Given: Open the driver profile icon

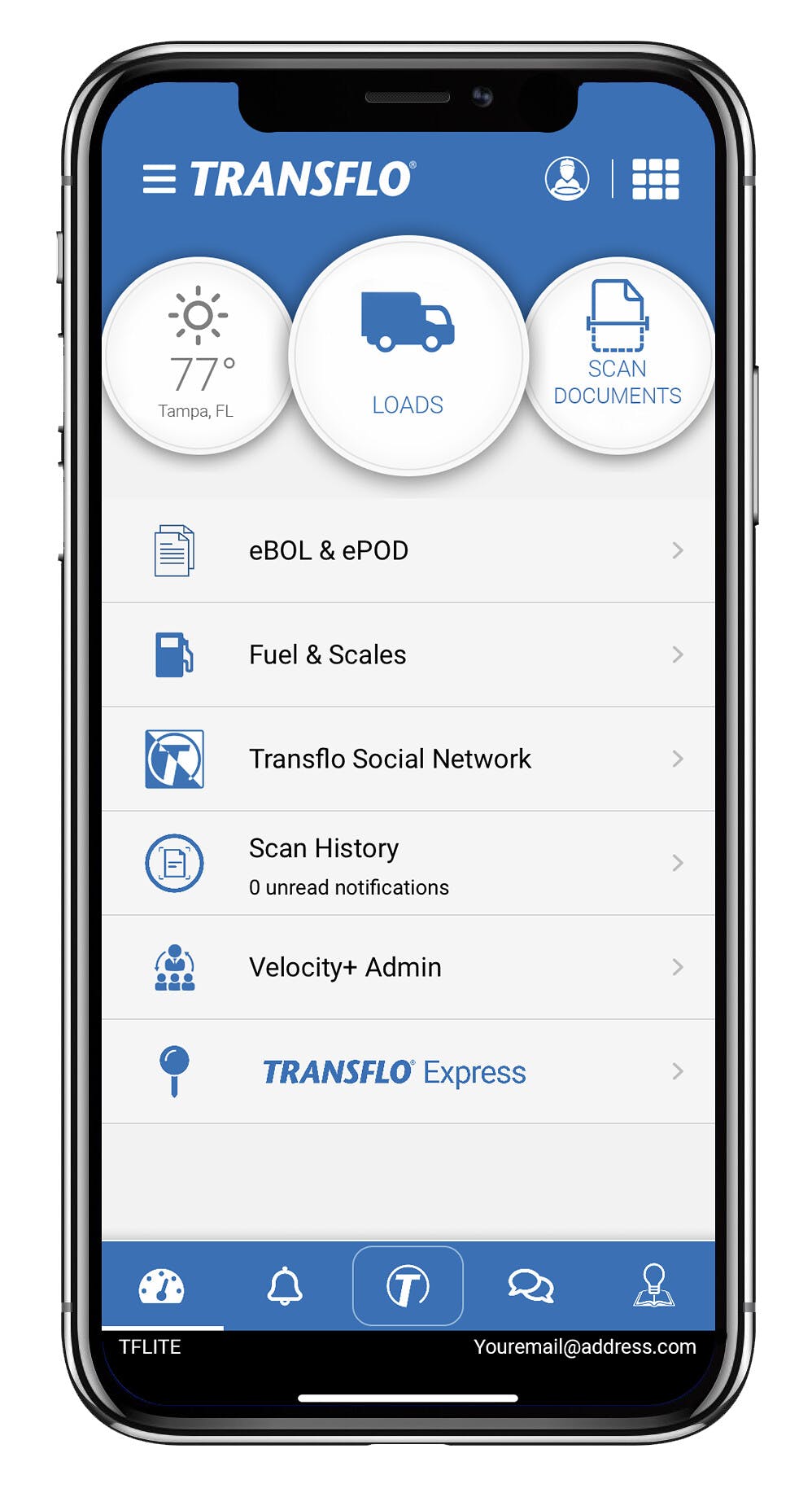Looking at the screenshot, I should (x=567, y=178).
